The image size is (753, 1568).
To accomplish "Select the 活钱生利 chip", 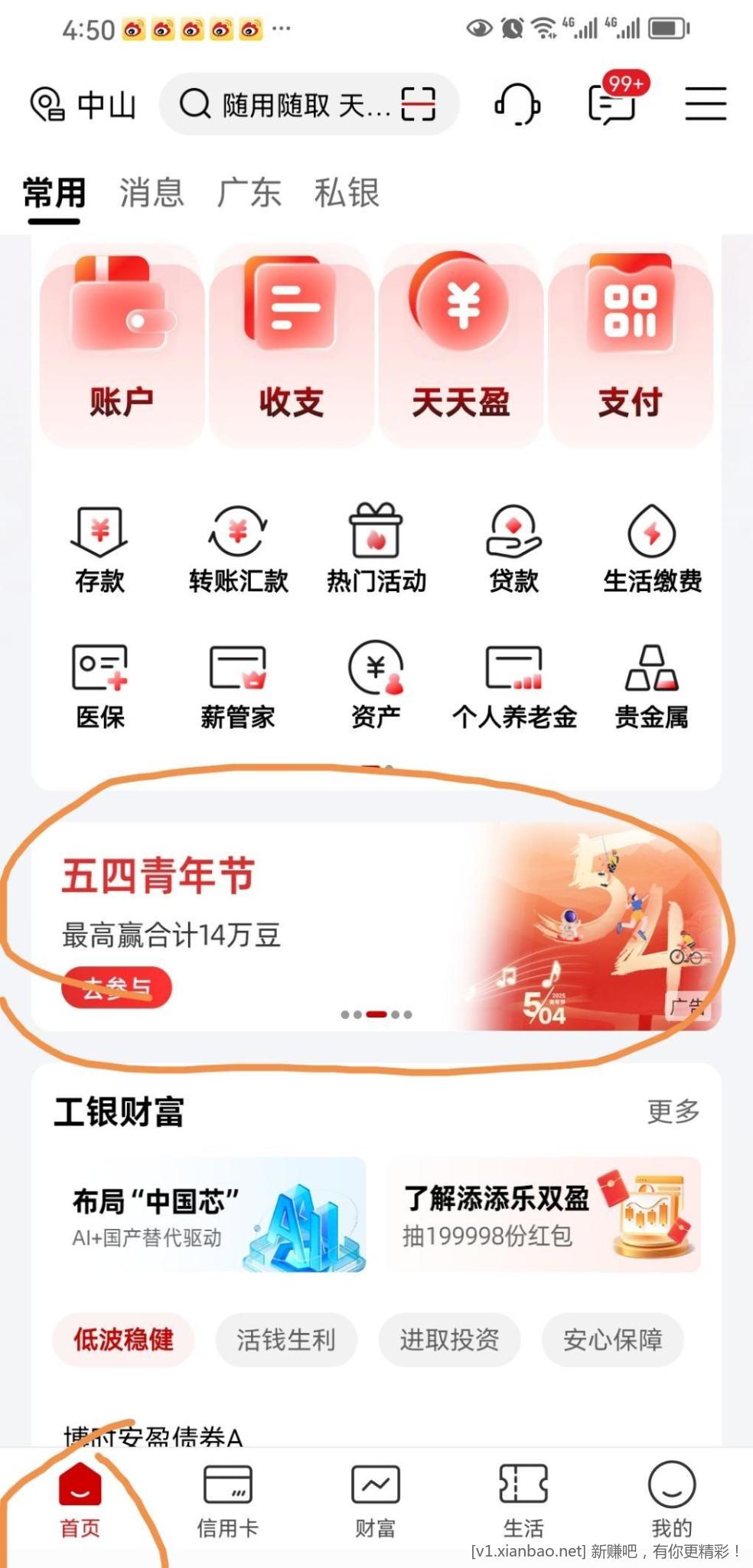I will coord(286,1340).
